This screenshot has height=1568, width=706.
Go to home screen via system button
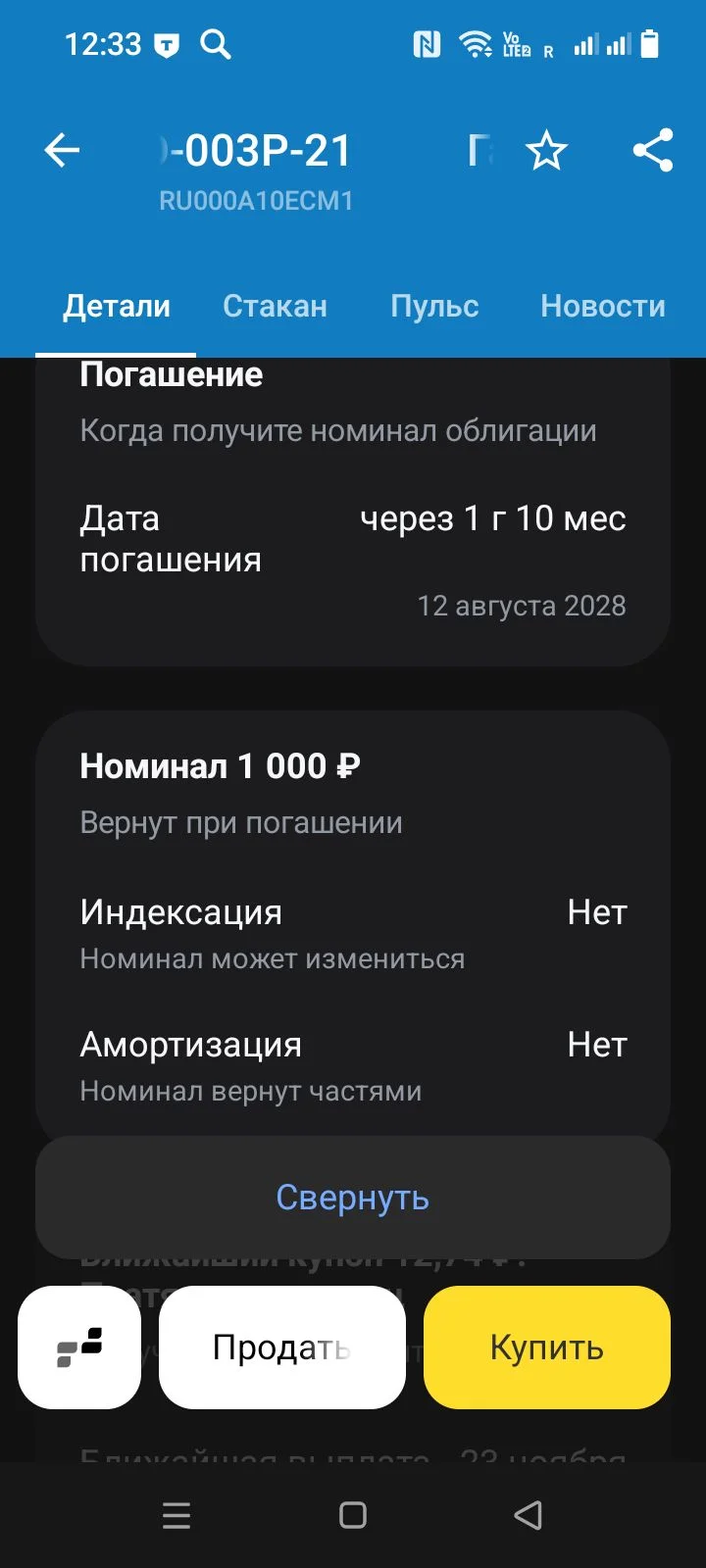click(353, 1515)
